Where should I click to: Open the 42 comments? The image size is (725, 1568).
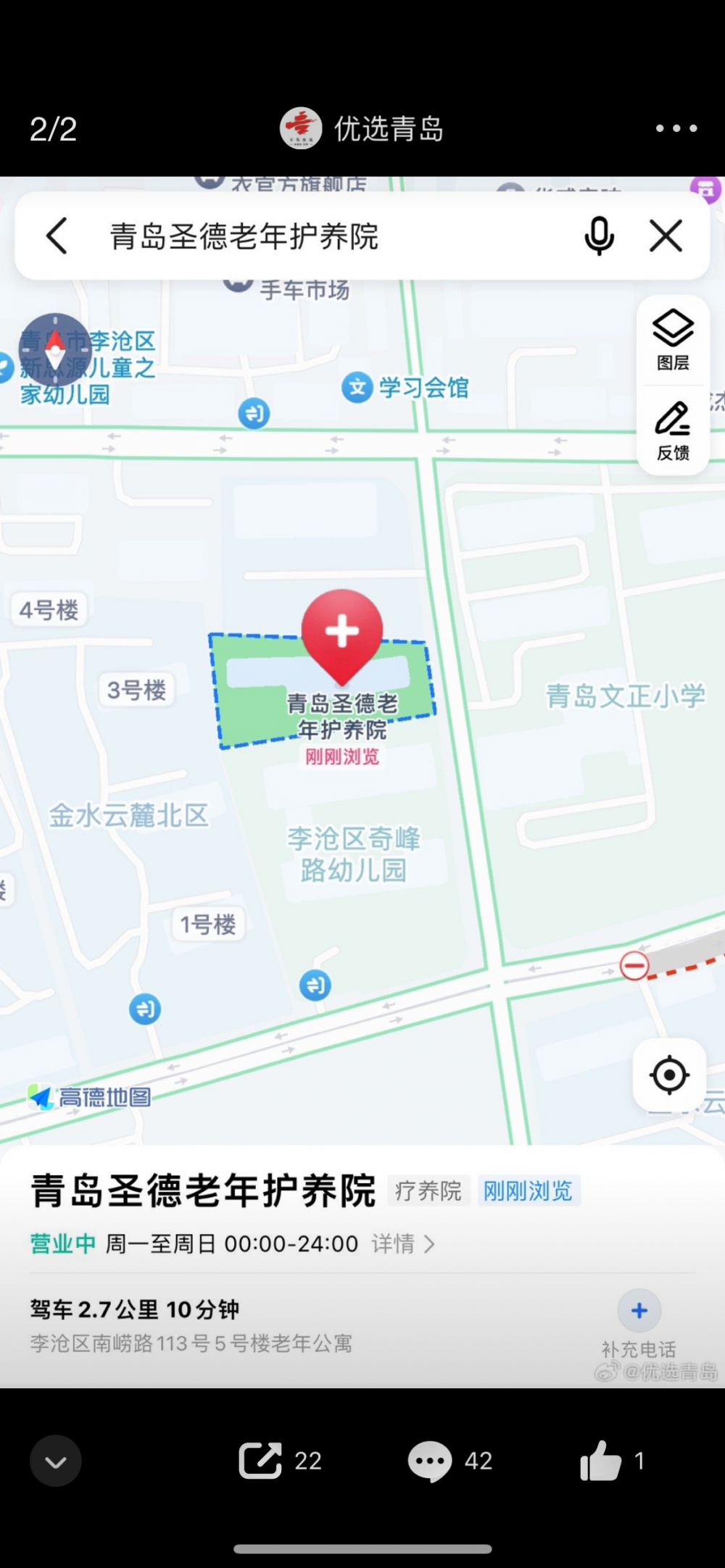click(x=449, y=1461)
